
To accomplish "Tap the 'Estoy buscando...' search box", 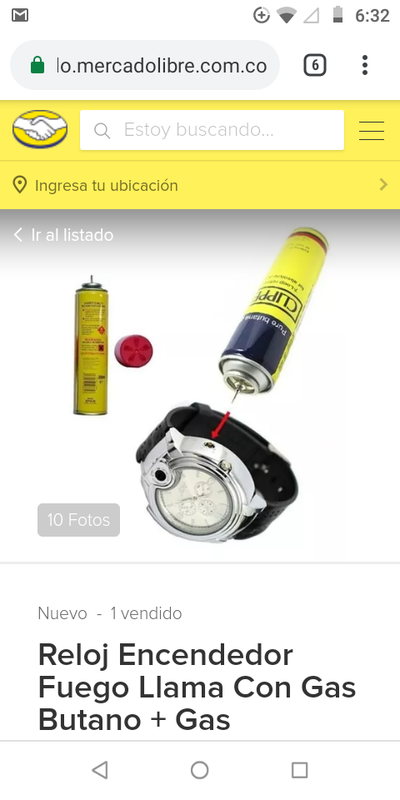I will pyautogui.click(x=212, y=130).
